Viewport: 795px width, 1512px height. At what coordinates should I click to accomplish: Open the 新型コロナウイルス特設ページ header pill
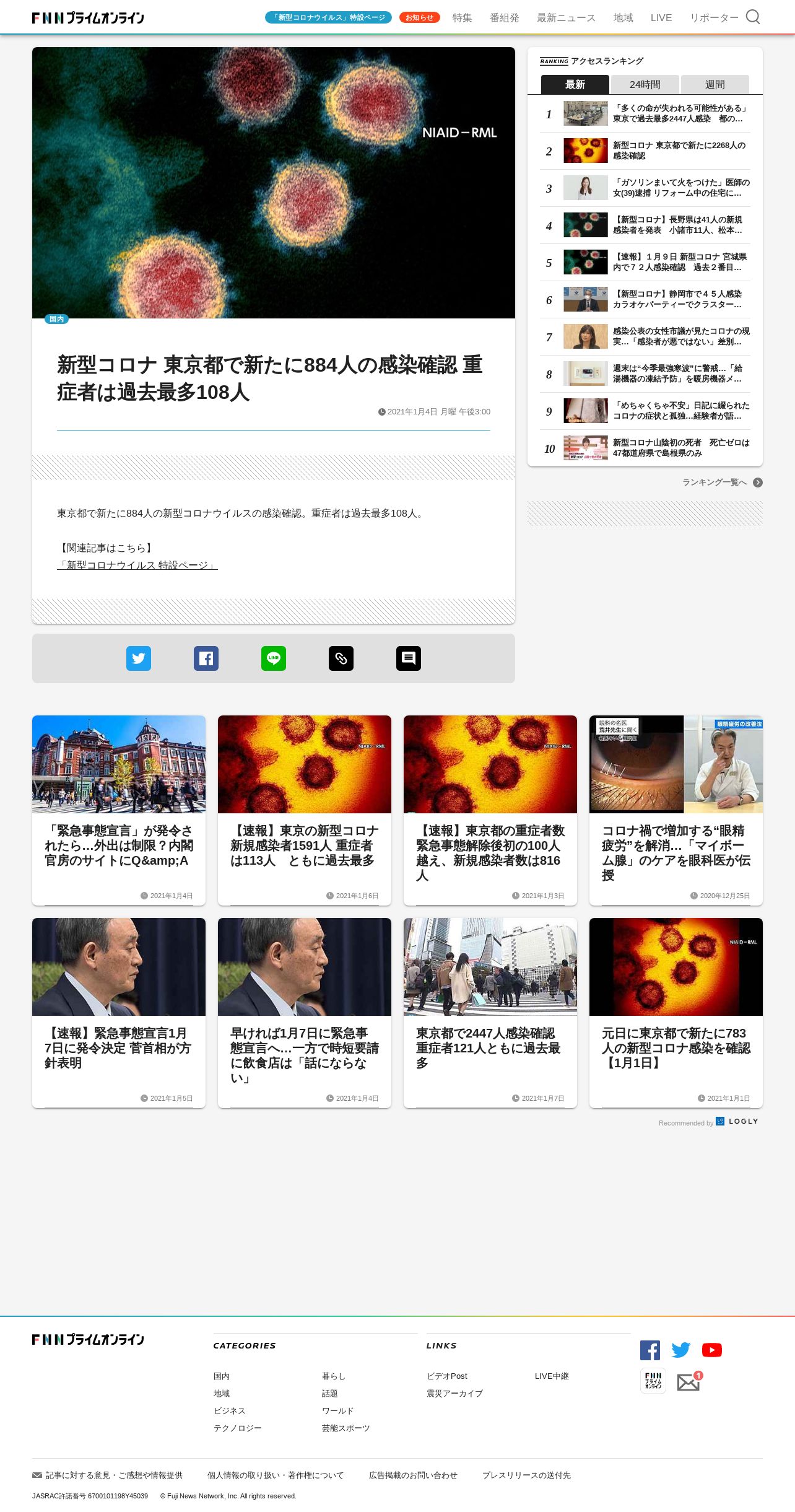pyautogui.click(x=328, y=17)
